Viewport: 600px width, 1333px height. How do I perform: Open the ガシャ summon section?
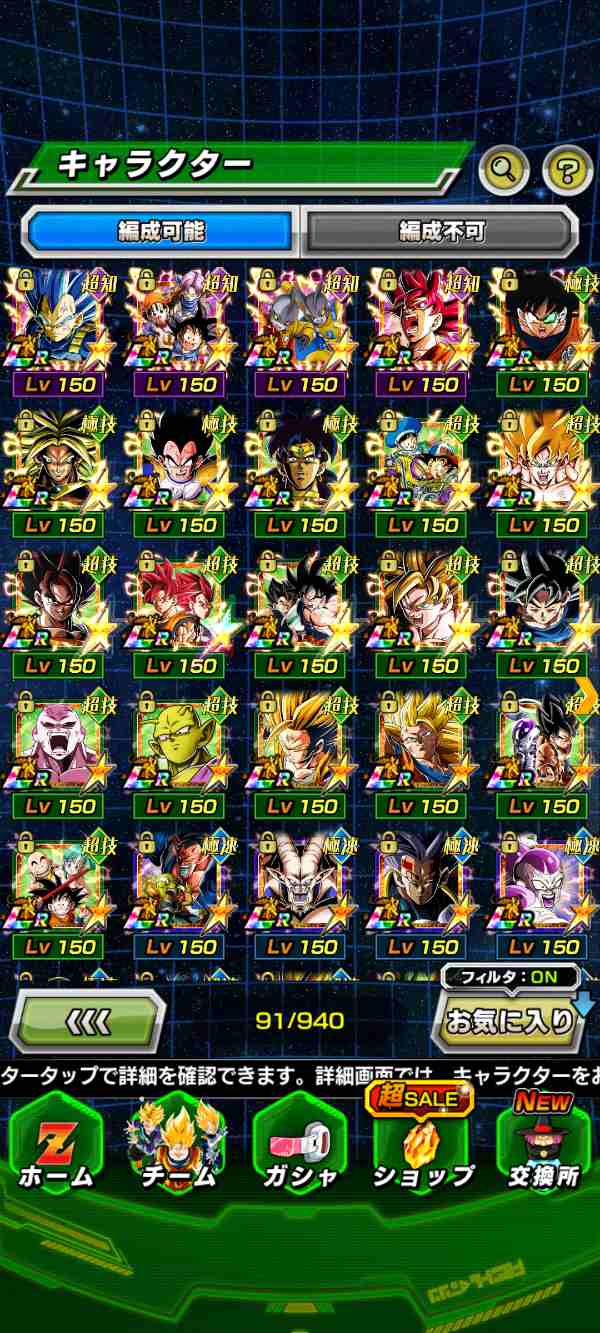click(x=300, y=1148)
